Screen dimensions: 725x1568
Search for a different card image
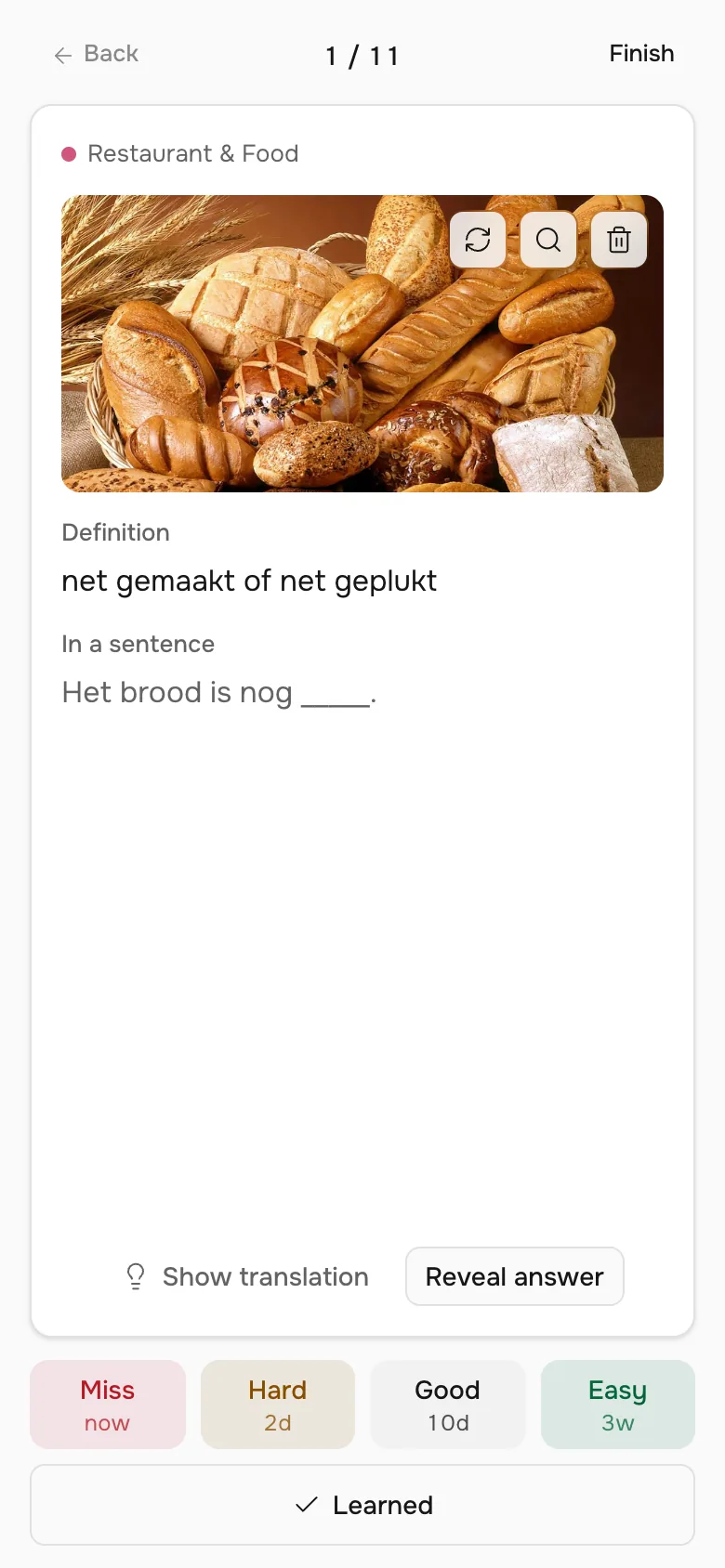point(548,240)
